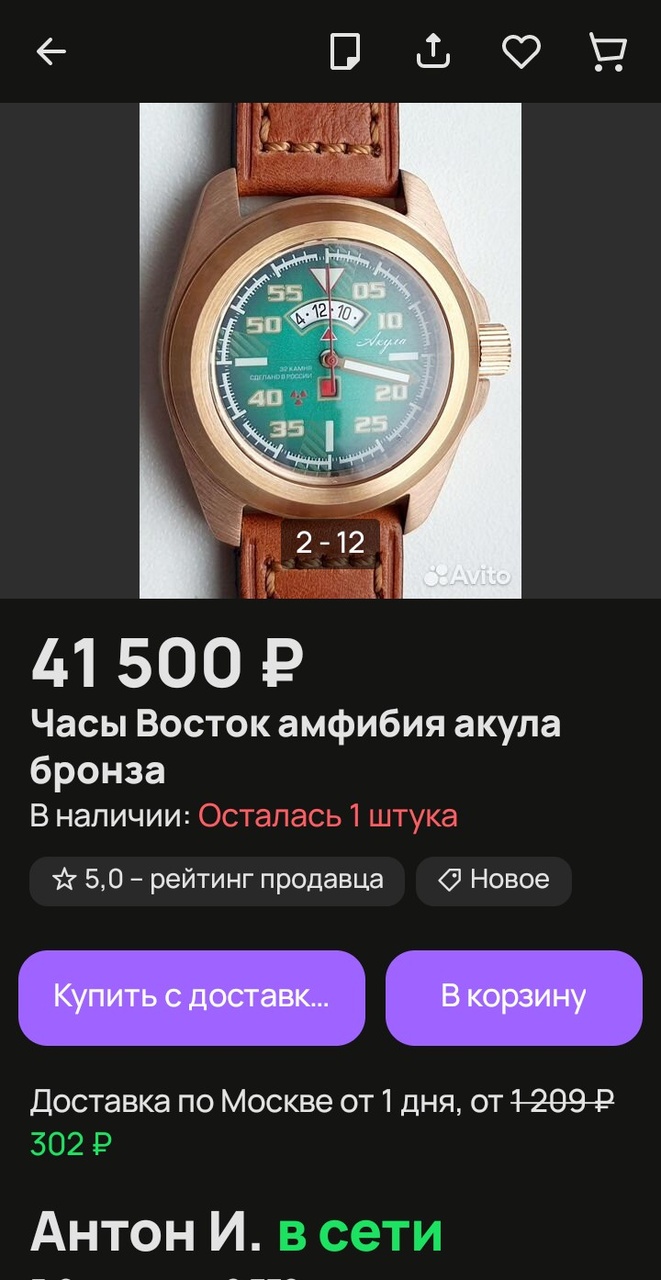The height and width of the screenshot is (1280, 661).
Task: Open the shopping cart
Action: pos(607,52)
